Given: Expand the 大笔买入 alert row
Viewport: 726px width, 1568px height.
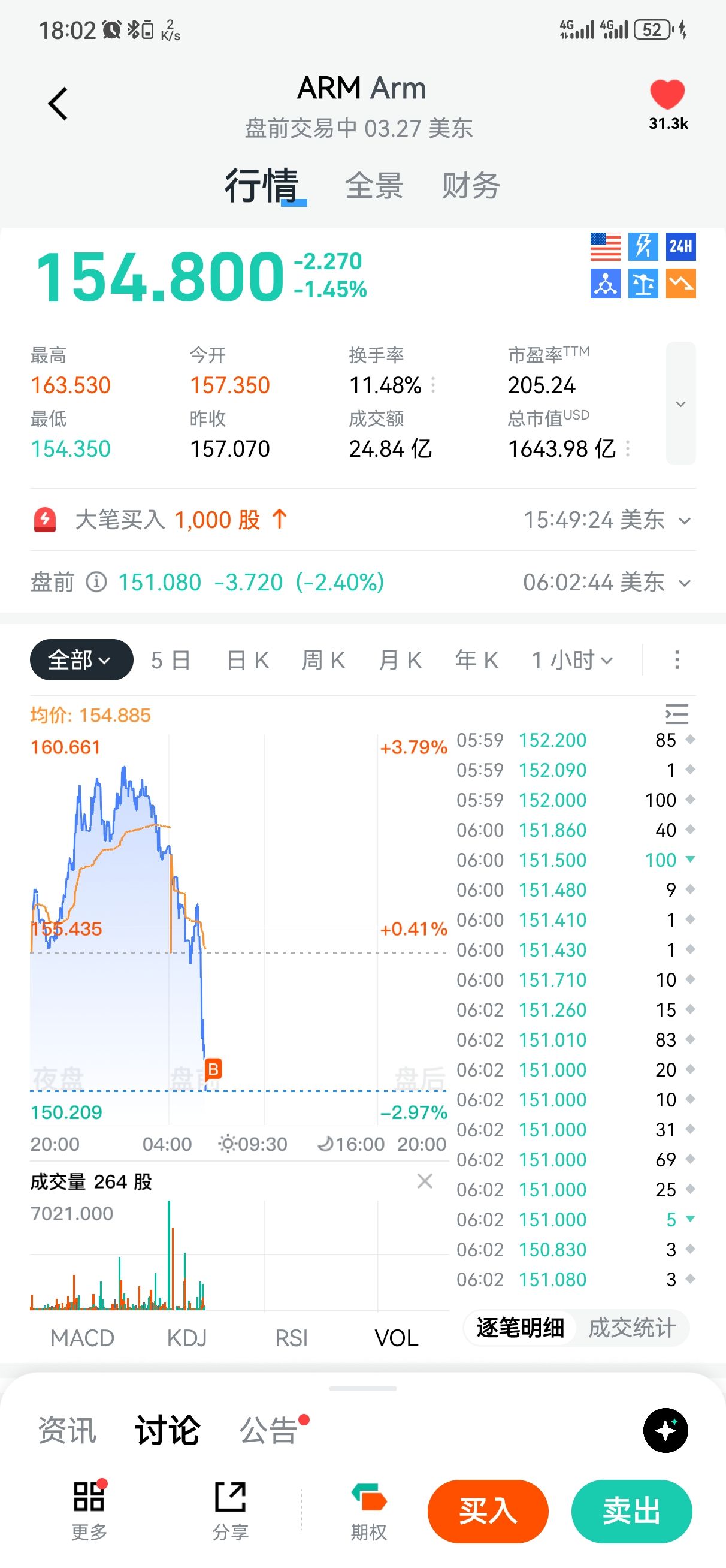Looking at the screenshot, I should point(685,521).
